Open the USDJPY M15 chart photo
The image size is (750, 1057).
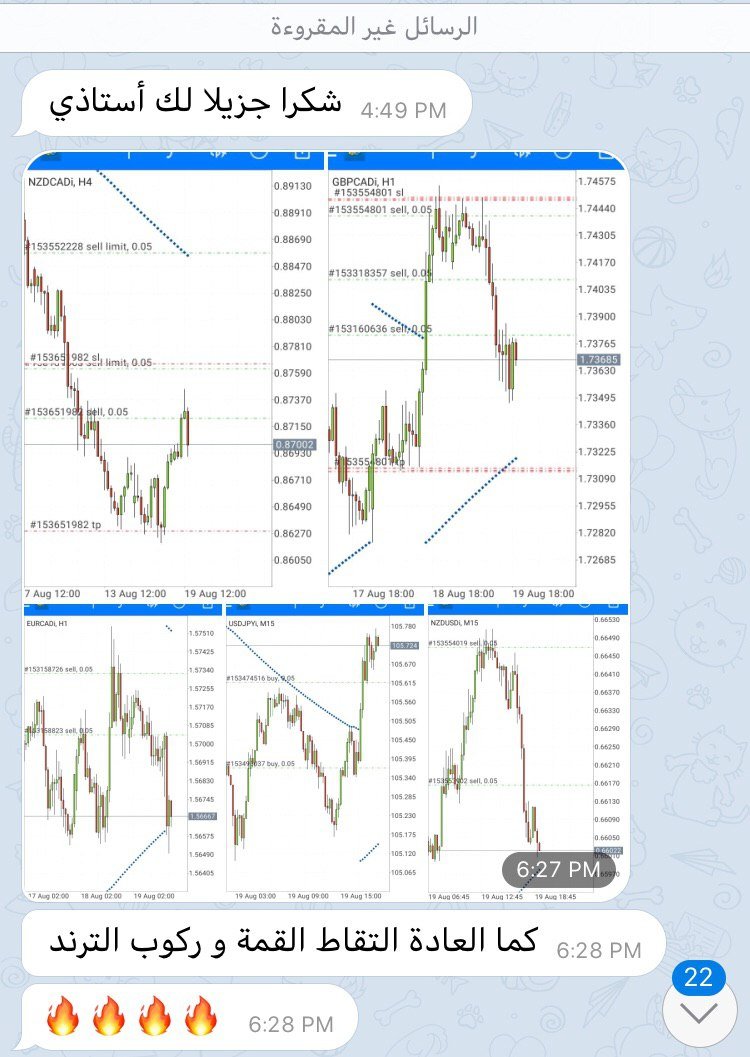tap(325, 750)
